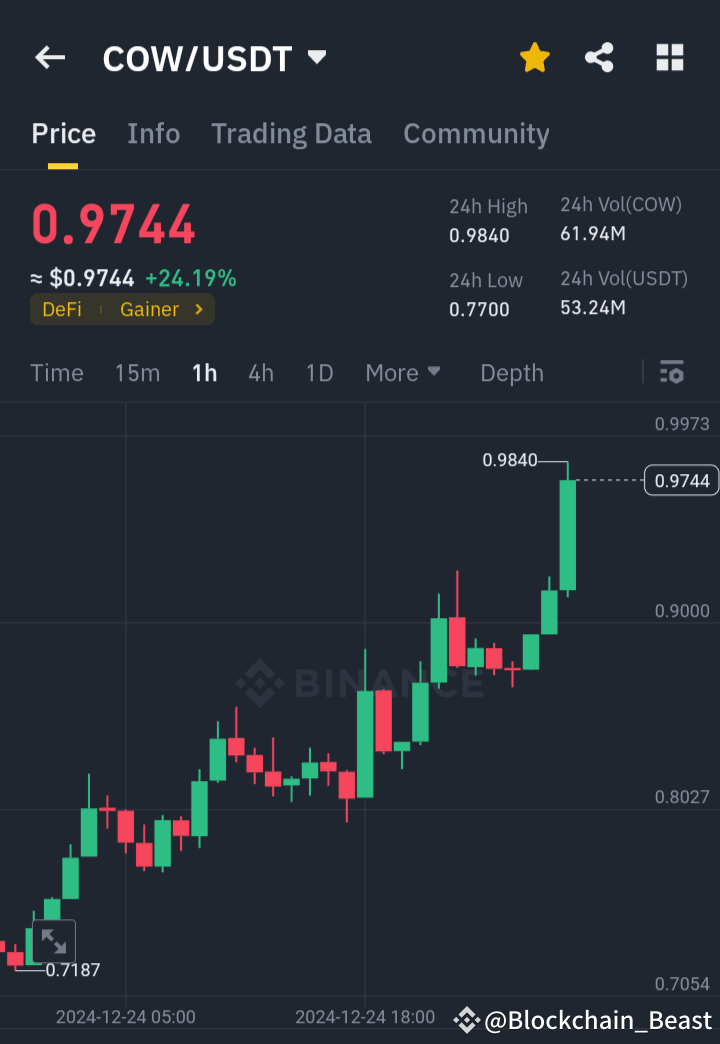The height and width of the screenshot is (1044, 720).
Task: Expand the chart to fullscreen
Action: pyautogui.click(x=54, y=941)
